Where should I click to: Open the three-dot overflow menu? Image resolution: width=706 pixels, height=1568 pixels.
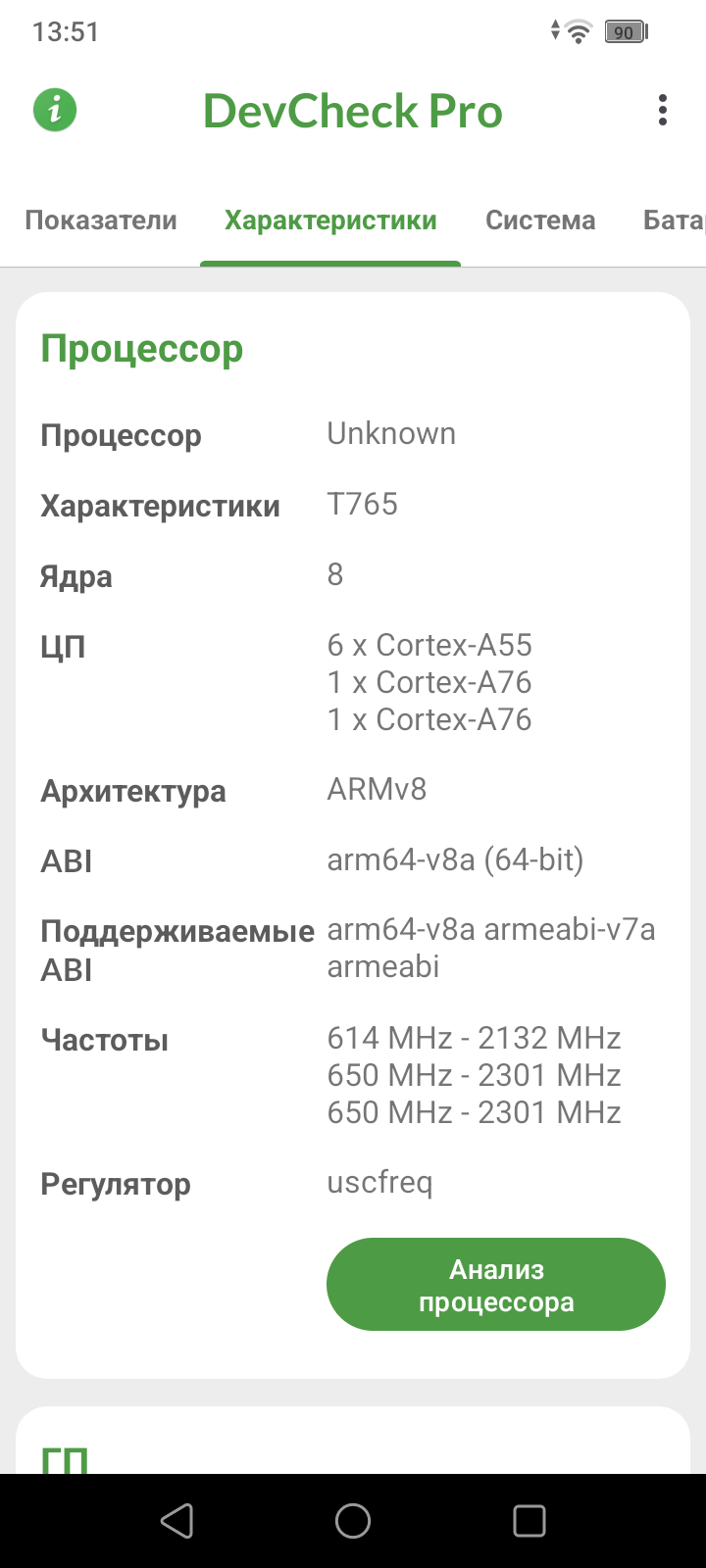point(663,110)
